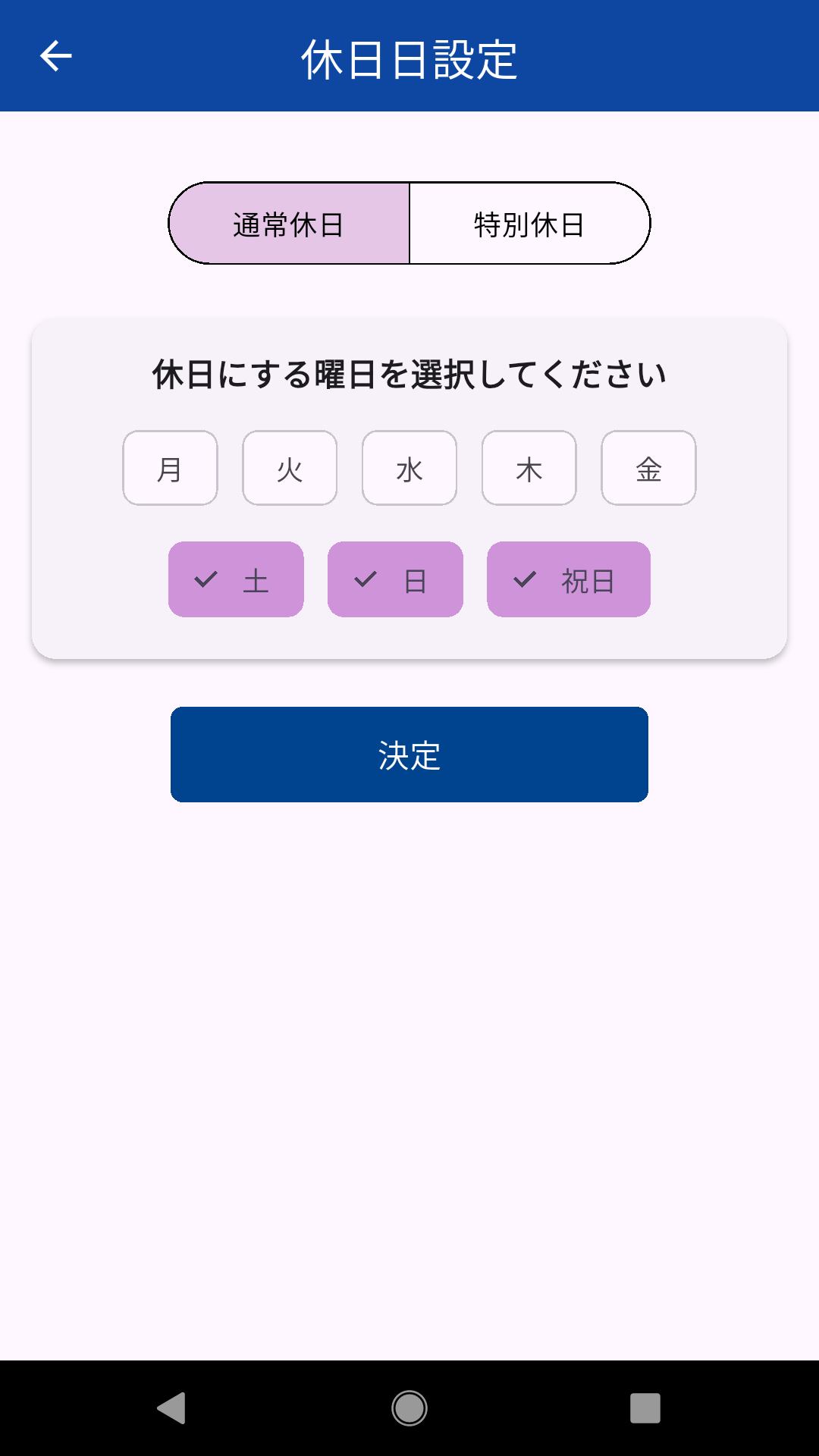Screen dimensions: 819x1456
Task: Toggle 木 as a holiday
Action: coord(528,468)
